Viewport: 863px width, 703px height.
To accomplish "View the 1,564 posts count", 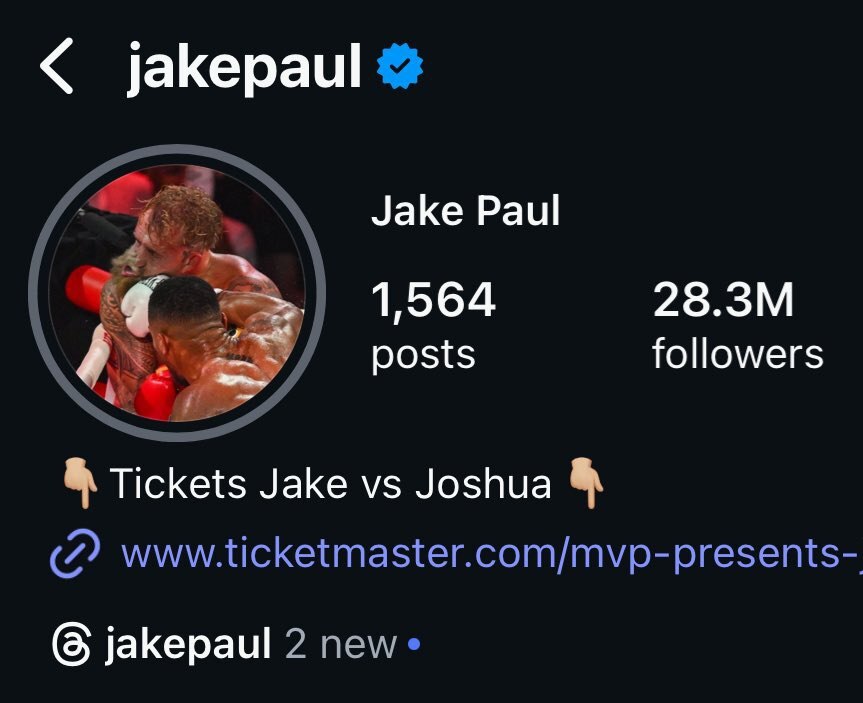I will click(x=433, y=325).
